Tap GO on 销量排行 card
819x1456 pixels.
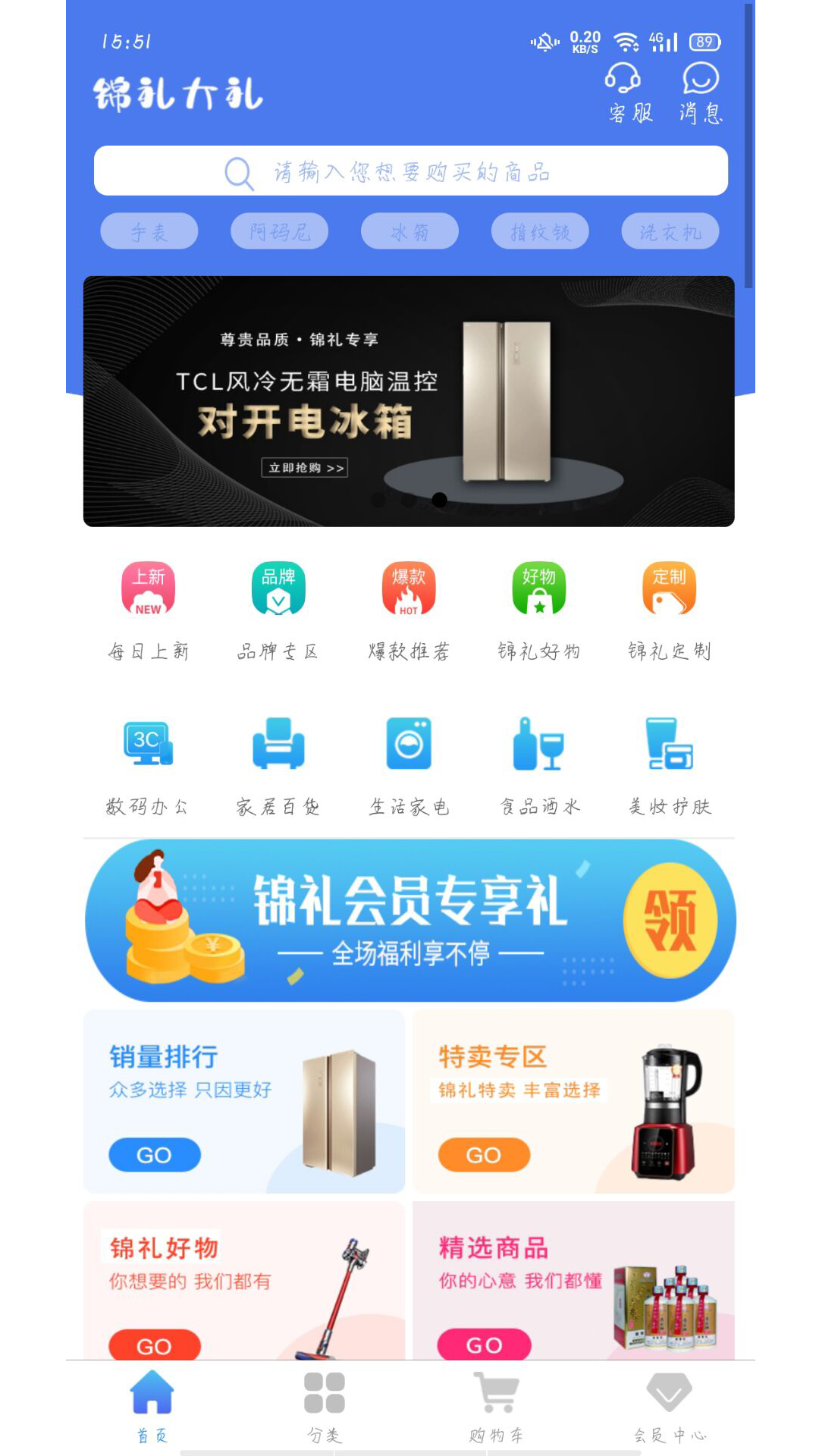tap(155, 1155)
